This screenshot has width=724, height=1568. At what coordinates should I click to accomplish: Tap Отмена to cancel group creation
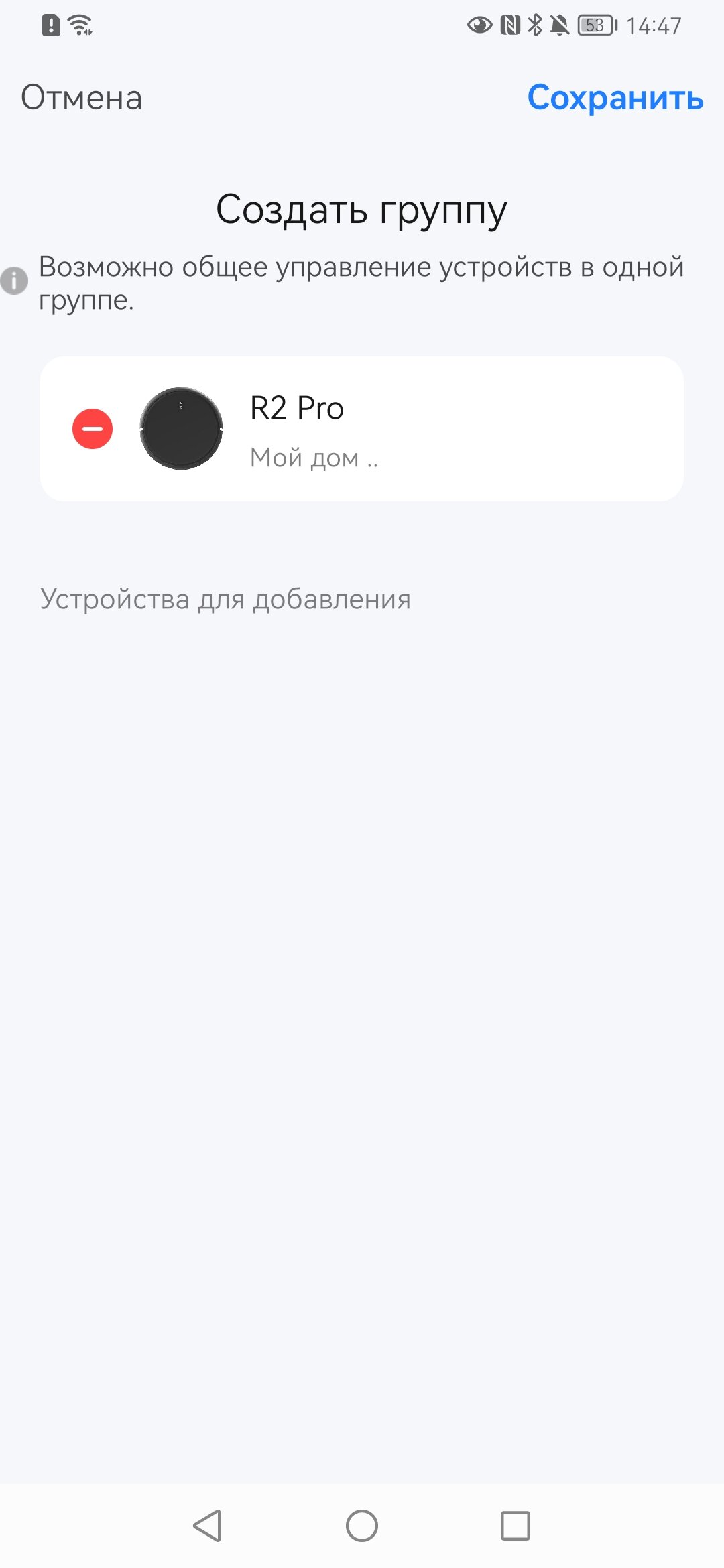(x=81, y=98)
